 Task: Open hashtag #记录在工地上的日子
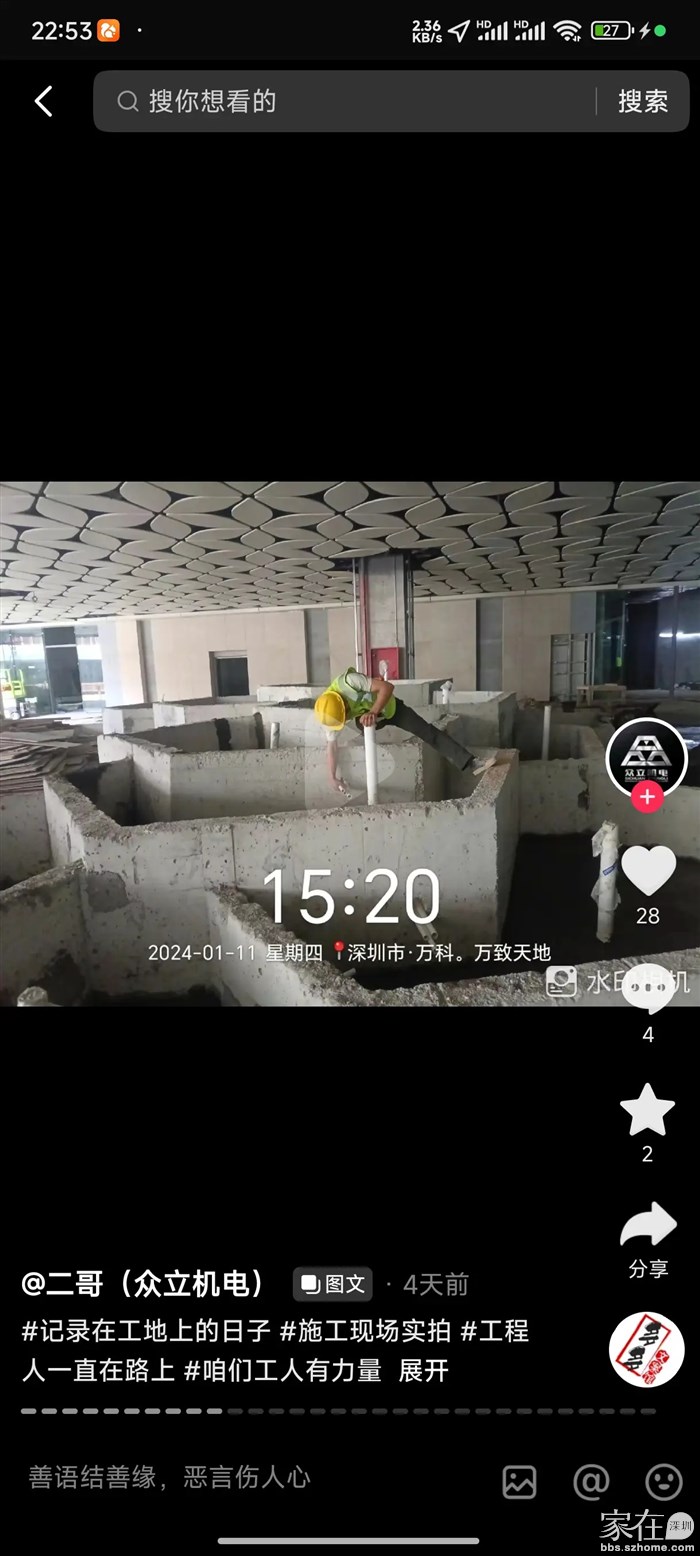tap(146, 1331)
